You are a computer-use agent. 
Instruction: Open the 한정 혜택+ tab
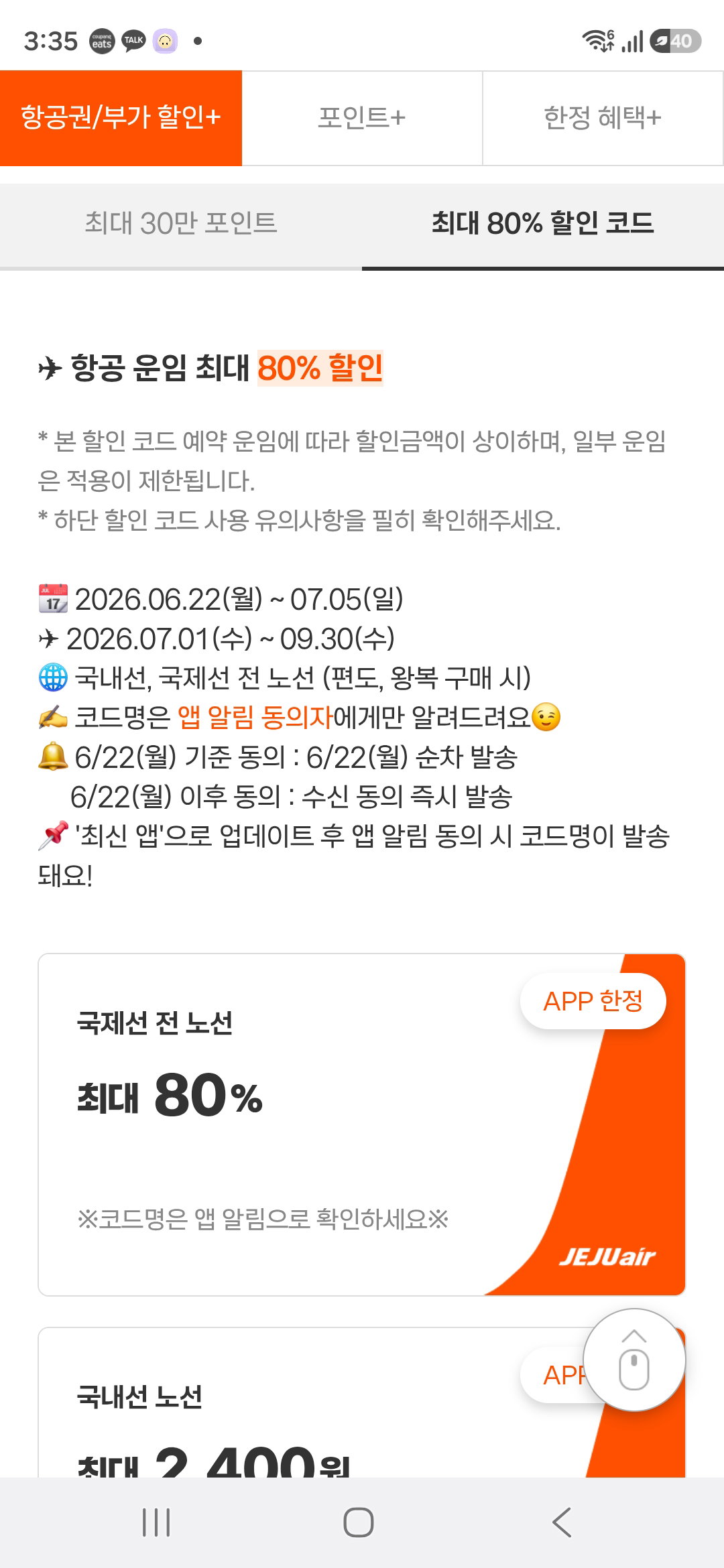point(603,118)
